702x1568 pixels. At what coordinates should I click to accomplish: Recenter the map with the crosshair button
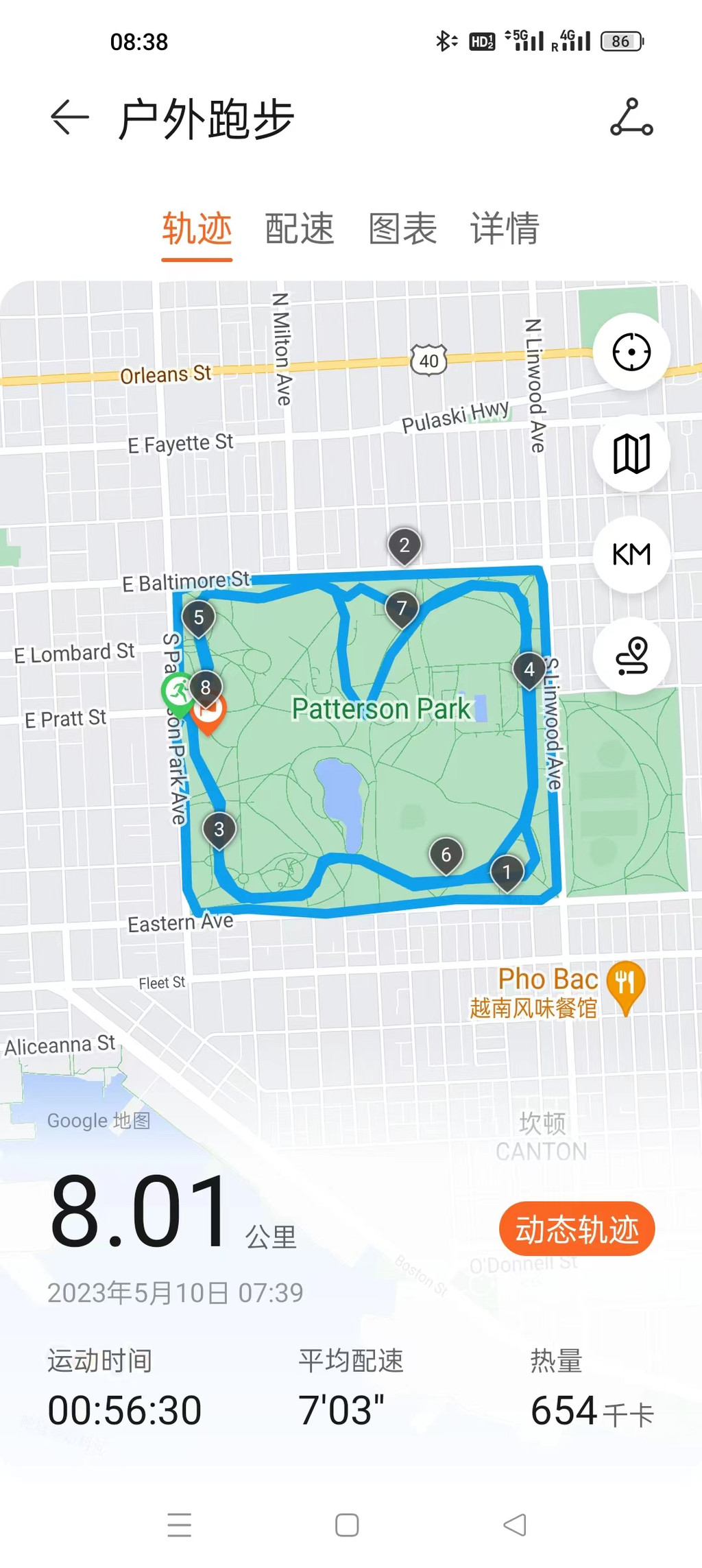(x=631, y=352)
